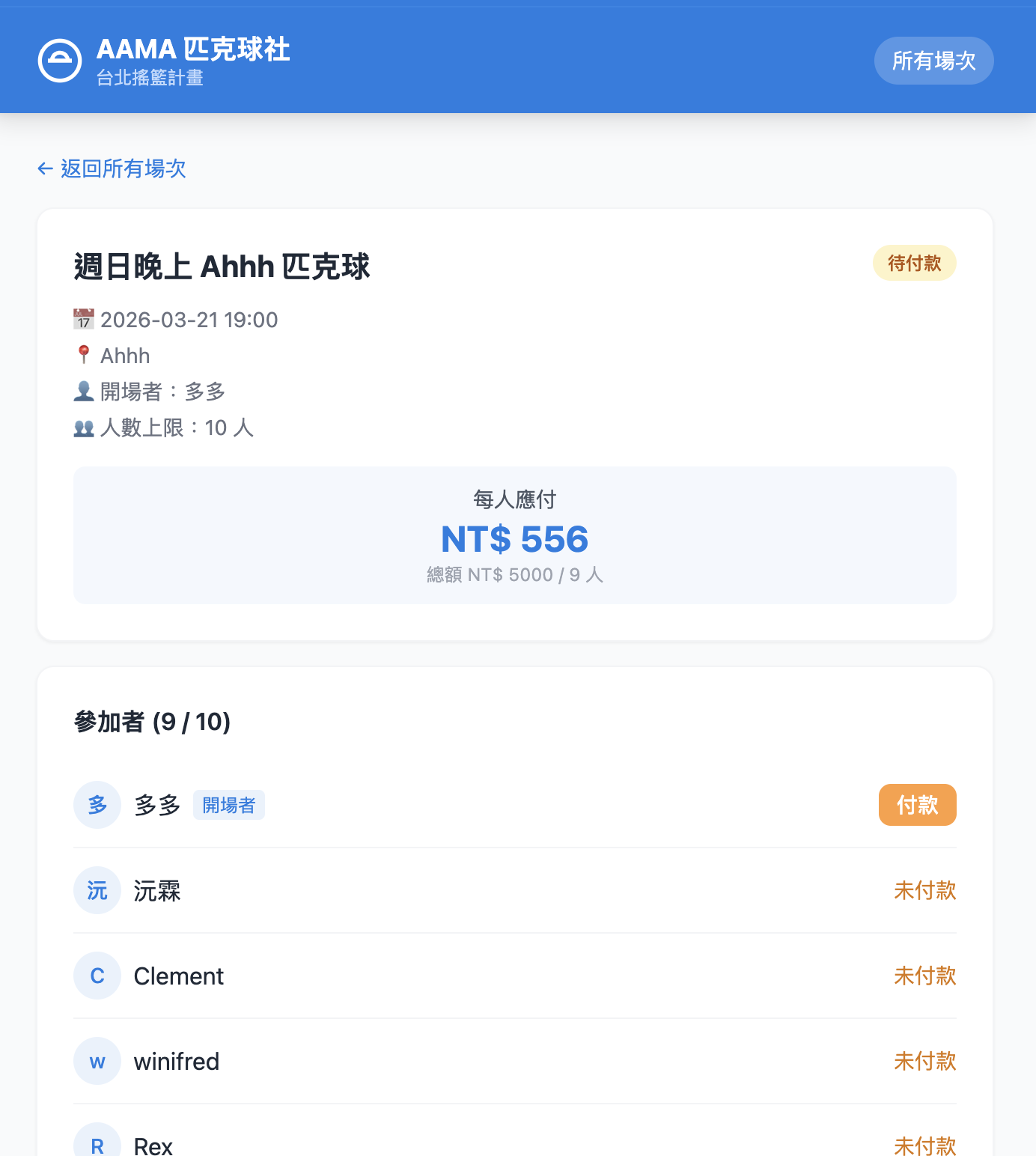Click Rex's circular R avatar
The image size is (1036, 1156).
coord(97,1143)
